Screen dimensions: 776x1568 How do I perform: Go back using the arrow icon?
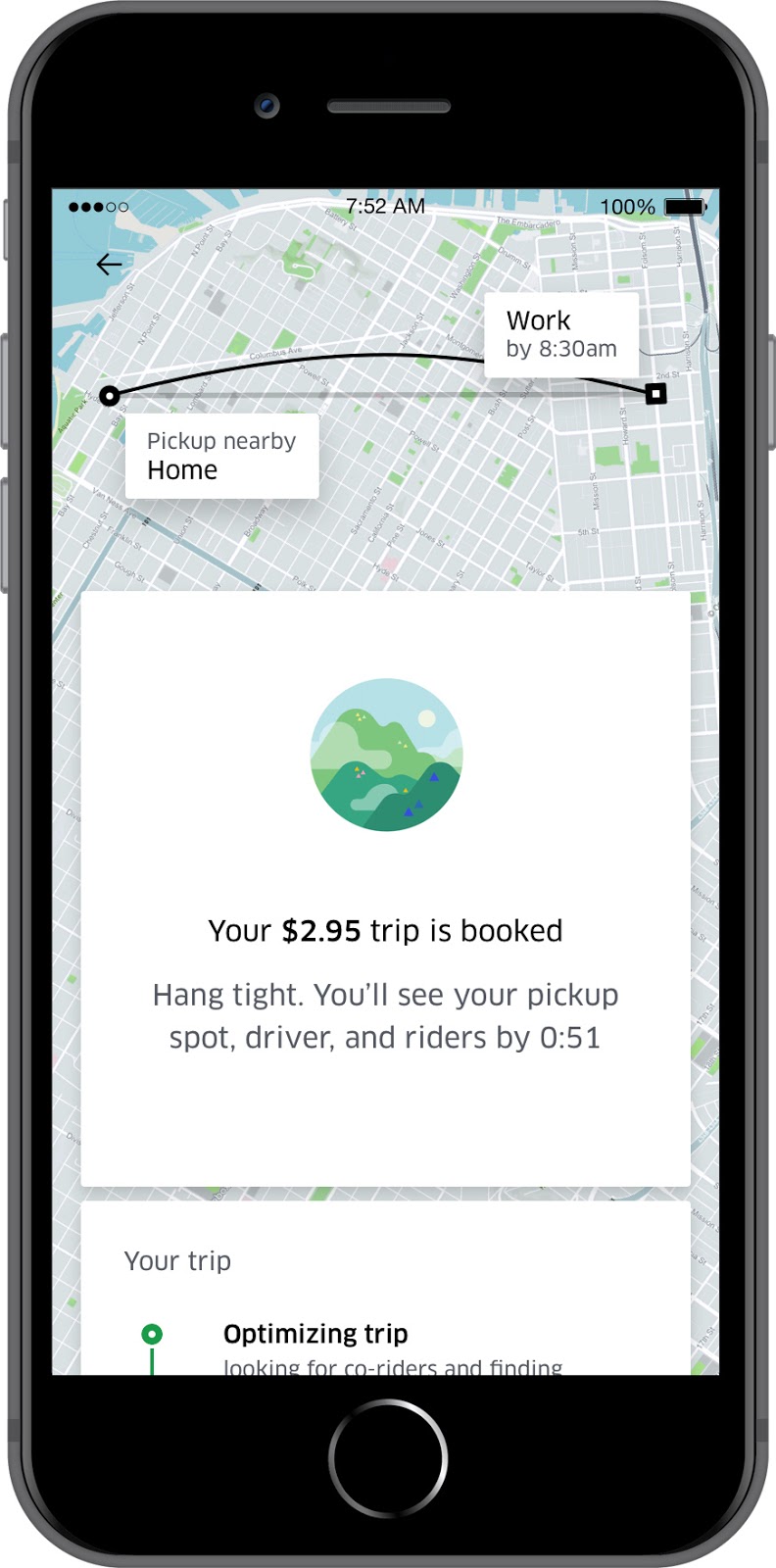(x=109, y=264)
